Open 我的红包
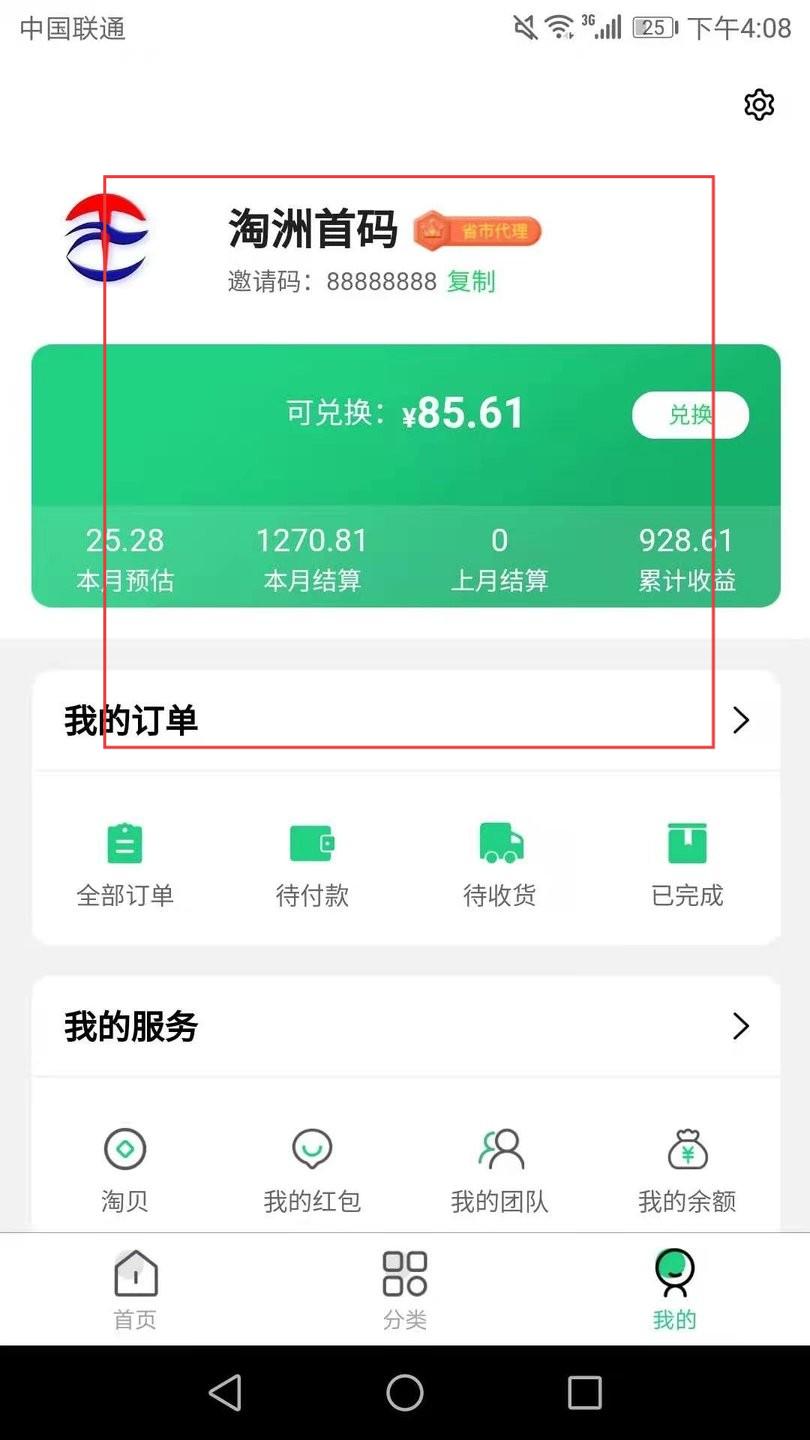 coord(312,1171)
